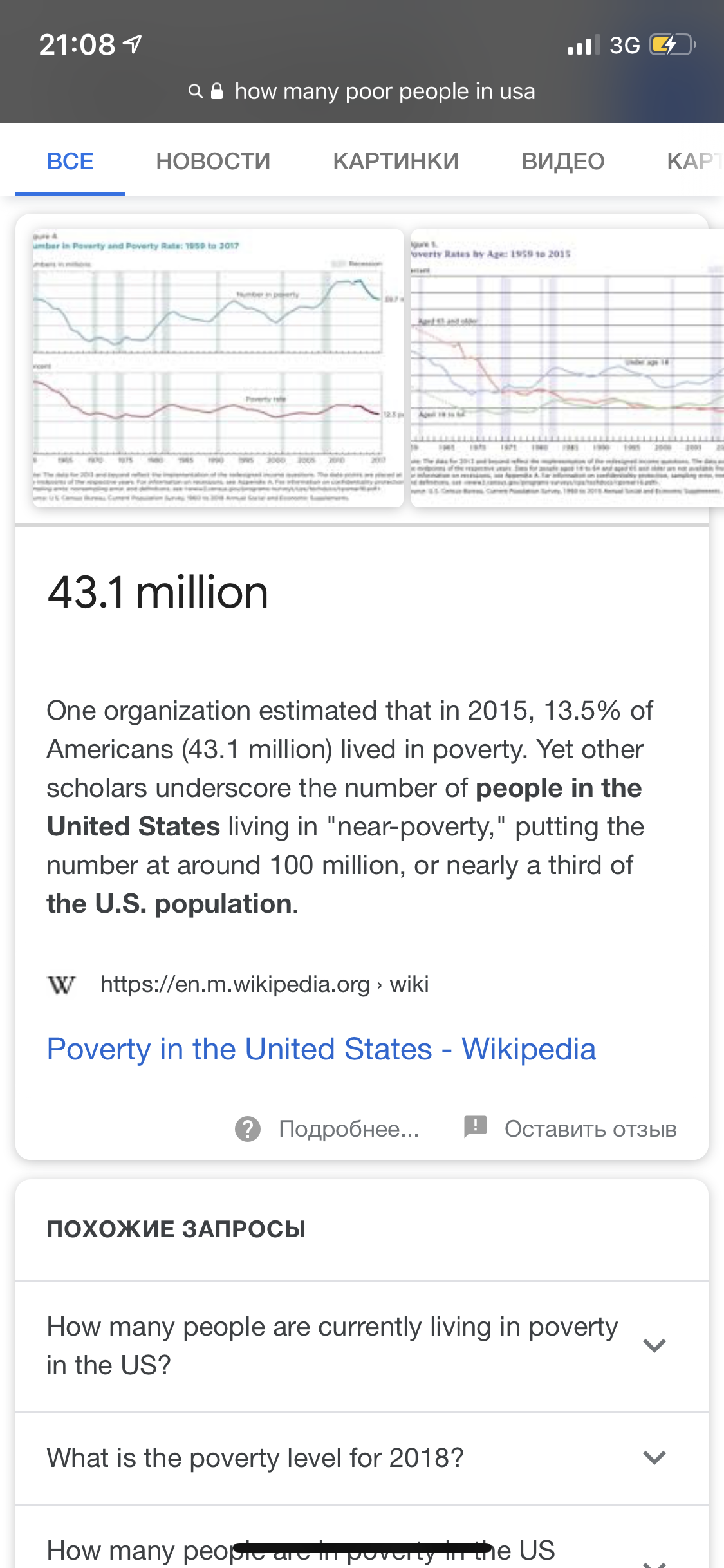Viewport: 724px width, 1568px height.
Task: Open the Poverty Rate 1959 to 2017 chart image
Action: coord(218,368)
